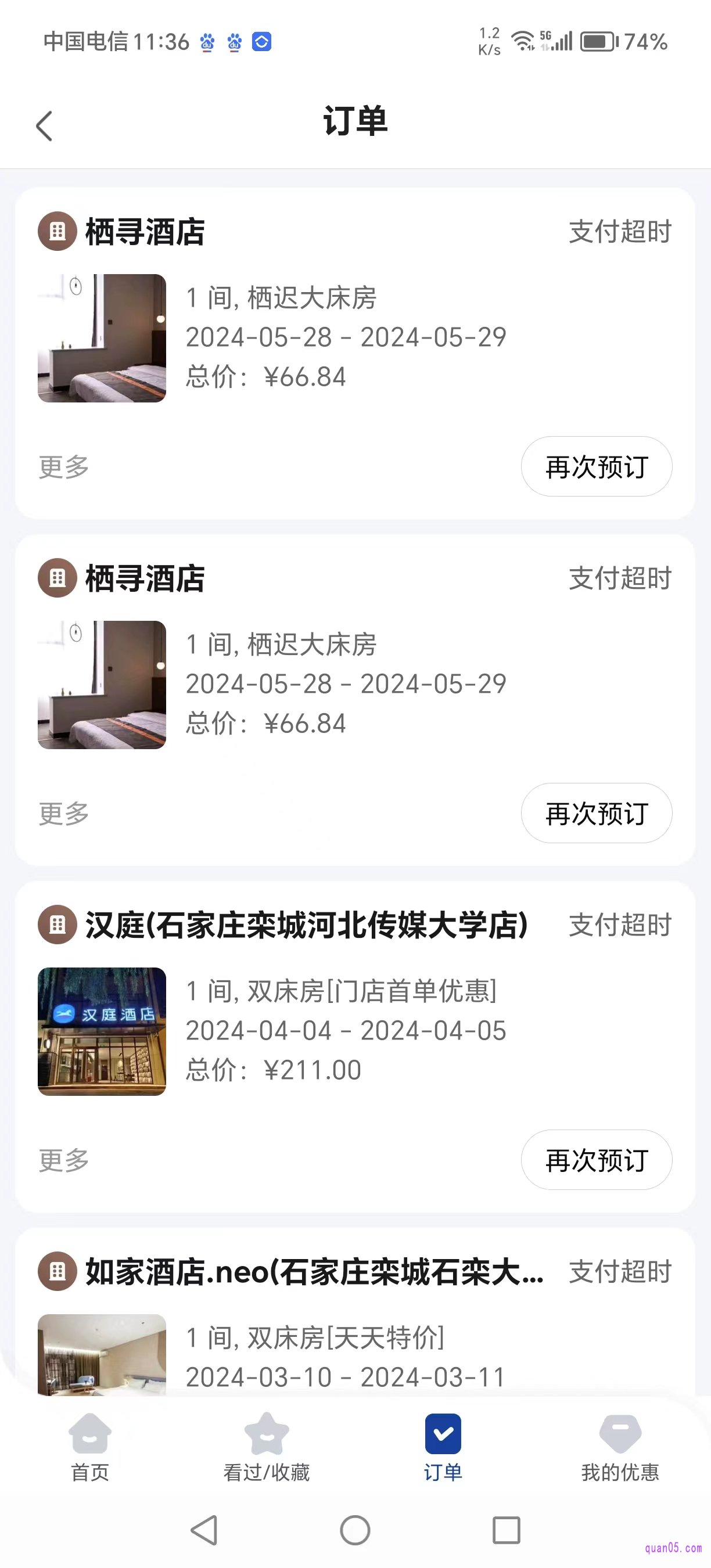711x1568 pixels.
Task: Switch to the 我的优惠 tab
Action: pos(620,1449)
